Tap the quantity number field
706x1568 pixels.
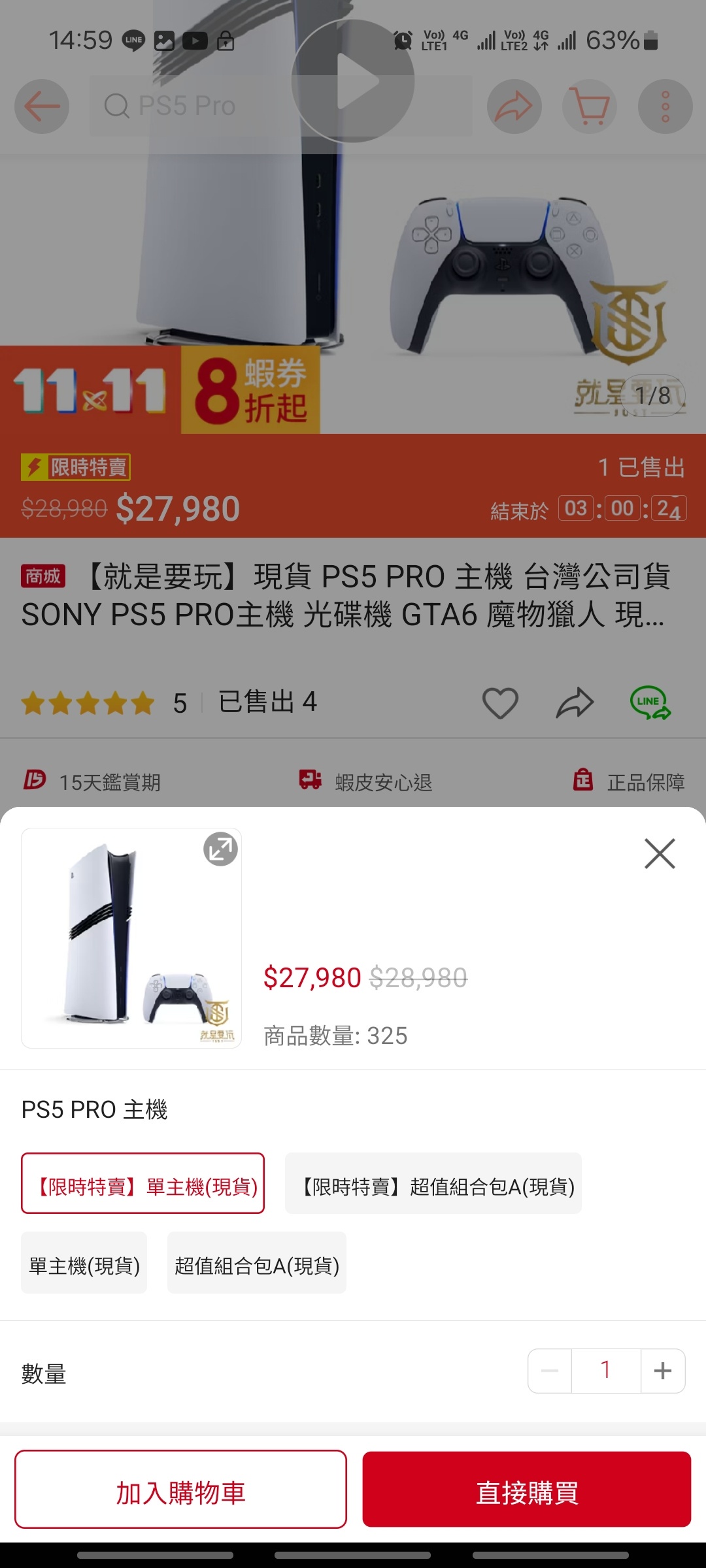[605, 1371]
